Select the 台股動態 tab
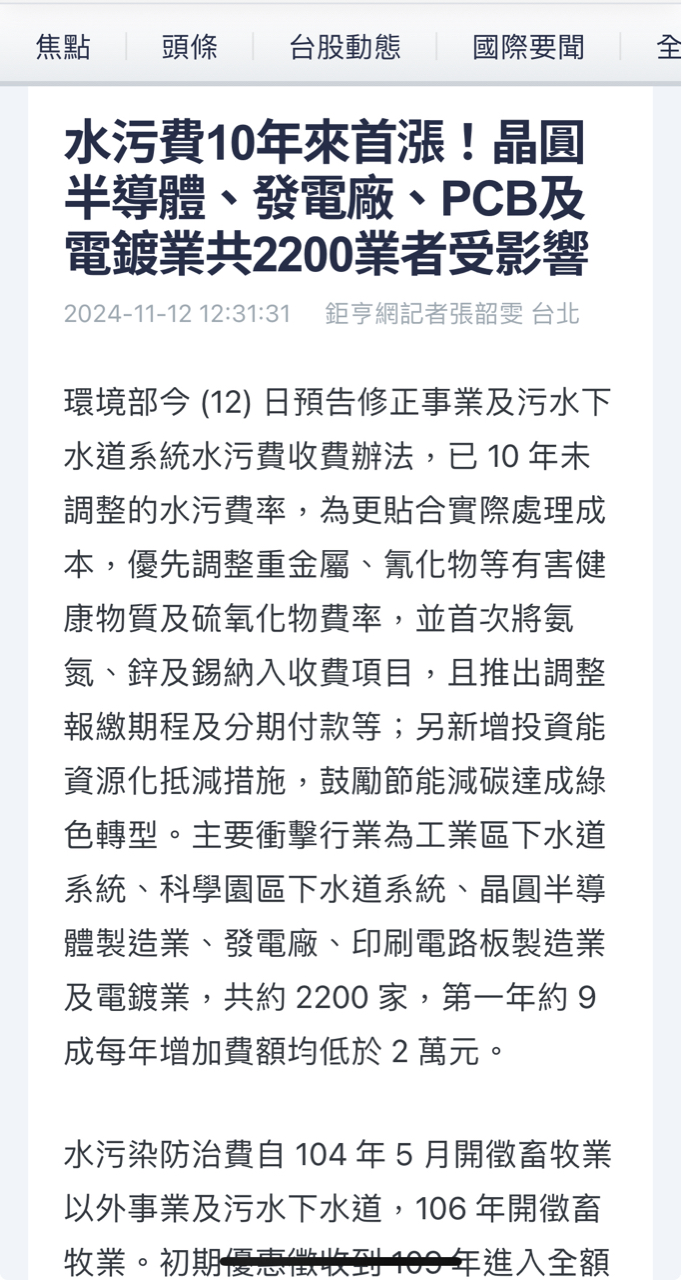 [345, 47]
